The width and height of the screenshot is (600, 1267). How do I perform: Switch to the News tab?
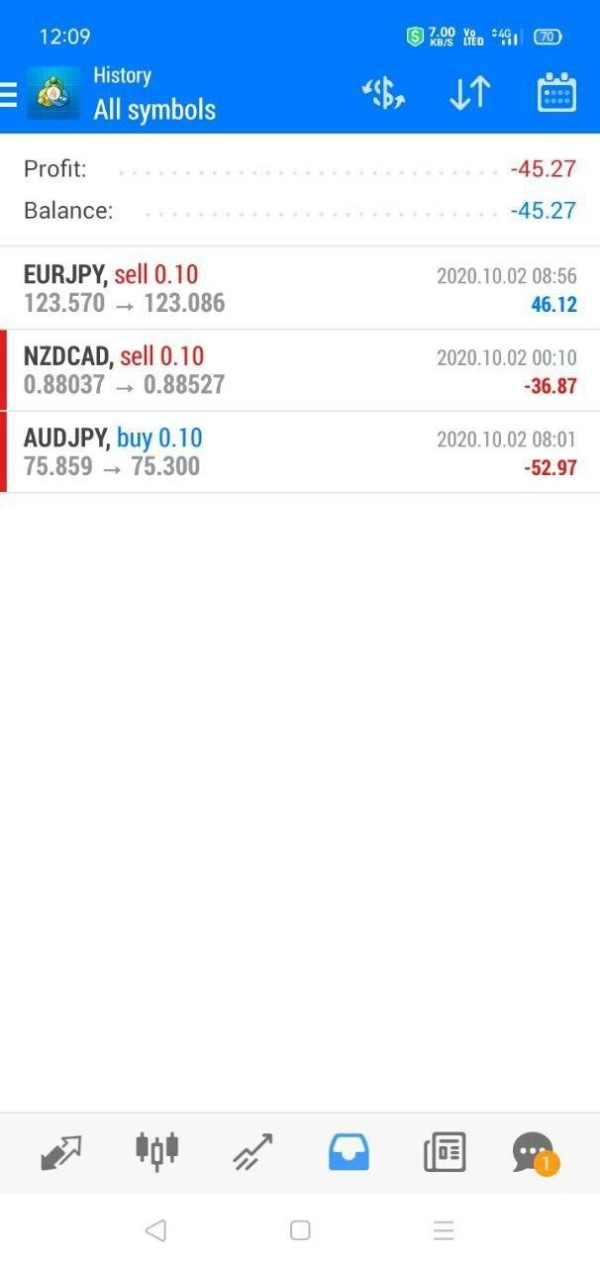[x=444, y=1152]
